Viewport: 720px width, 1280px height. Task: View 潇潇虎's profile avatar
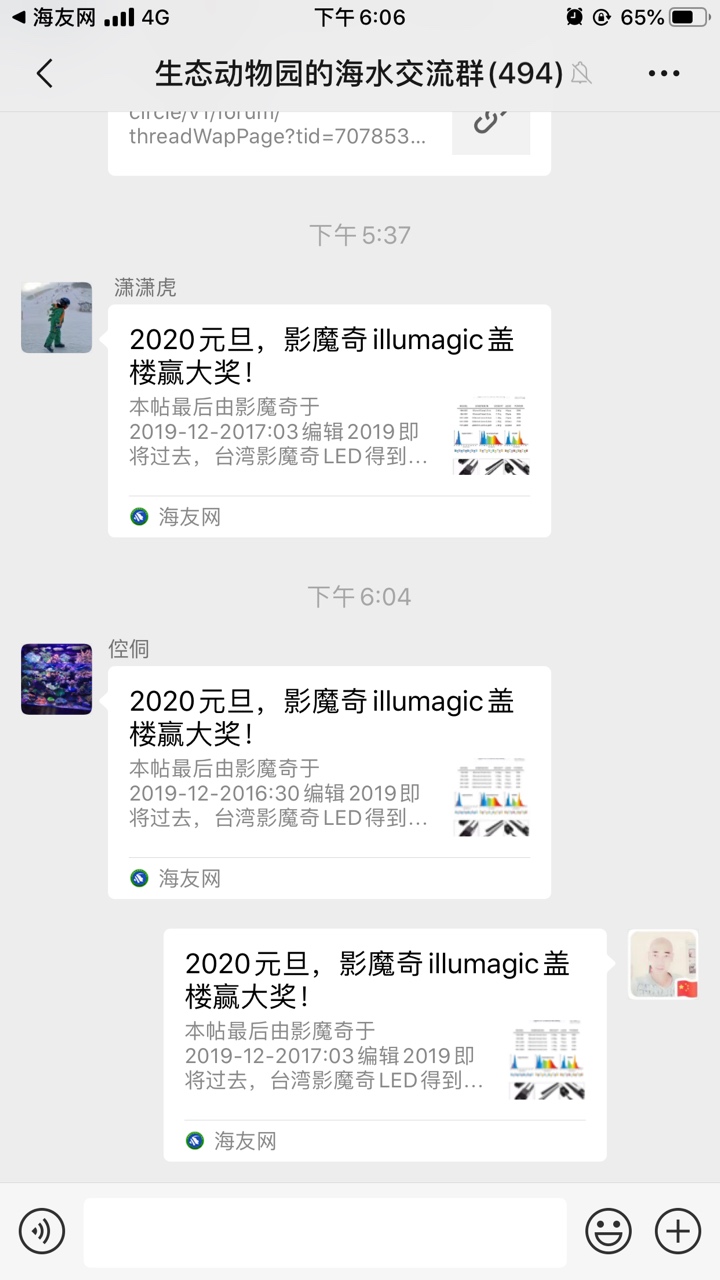(57, 317)
